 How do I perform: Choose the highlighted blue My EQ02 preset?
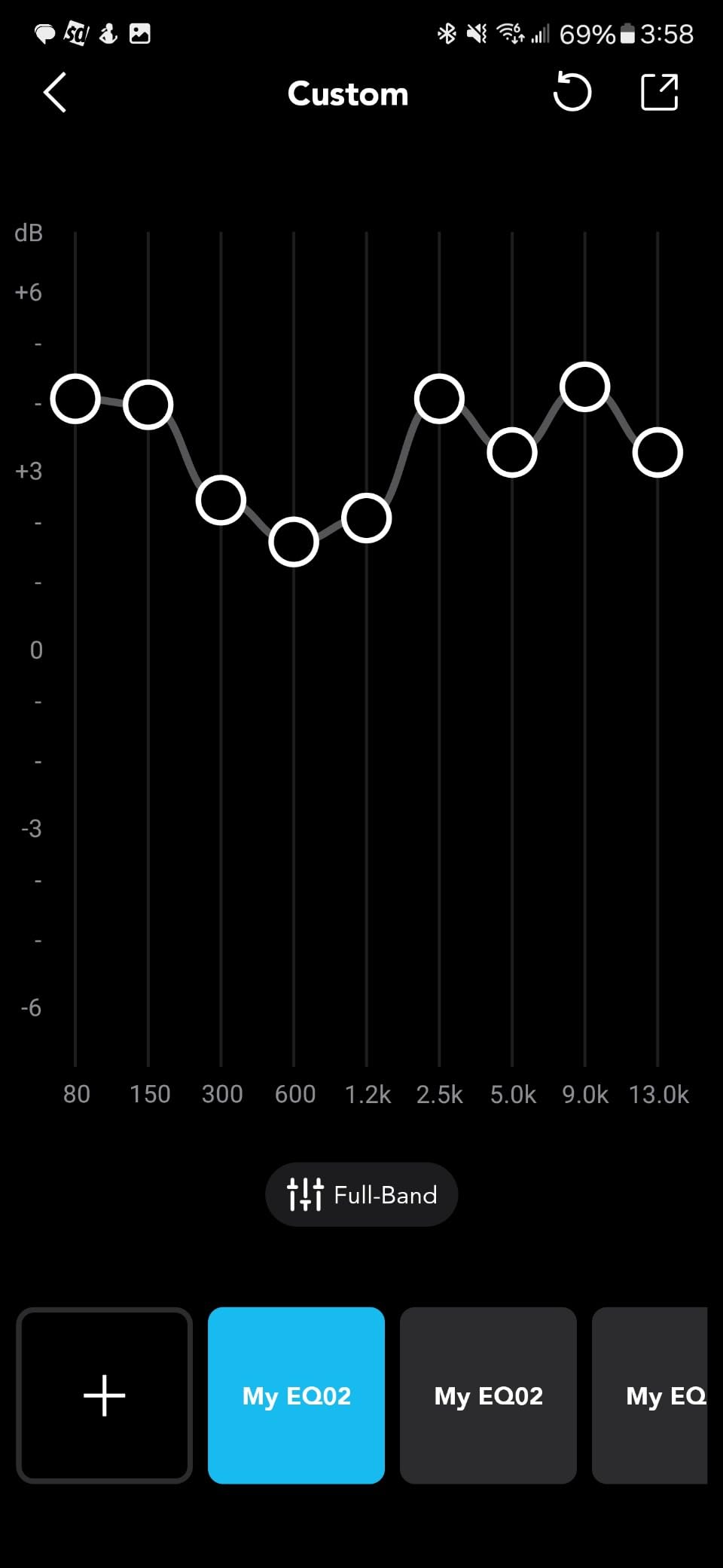[x=296, y=1395]
